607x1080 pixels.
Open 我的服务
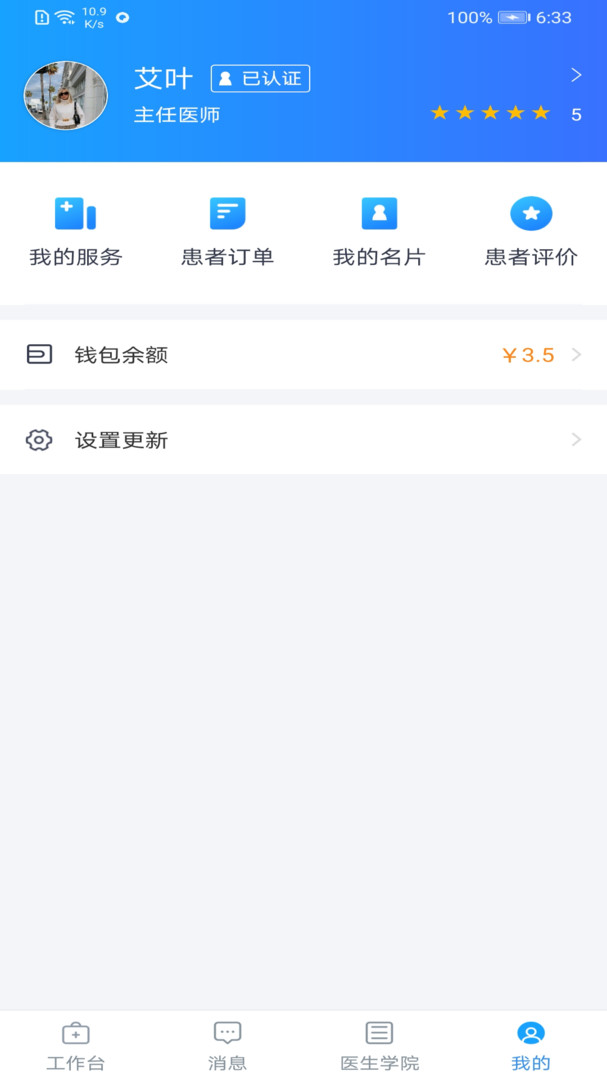[x=76, y=232]
